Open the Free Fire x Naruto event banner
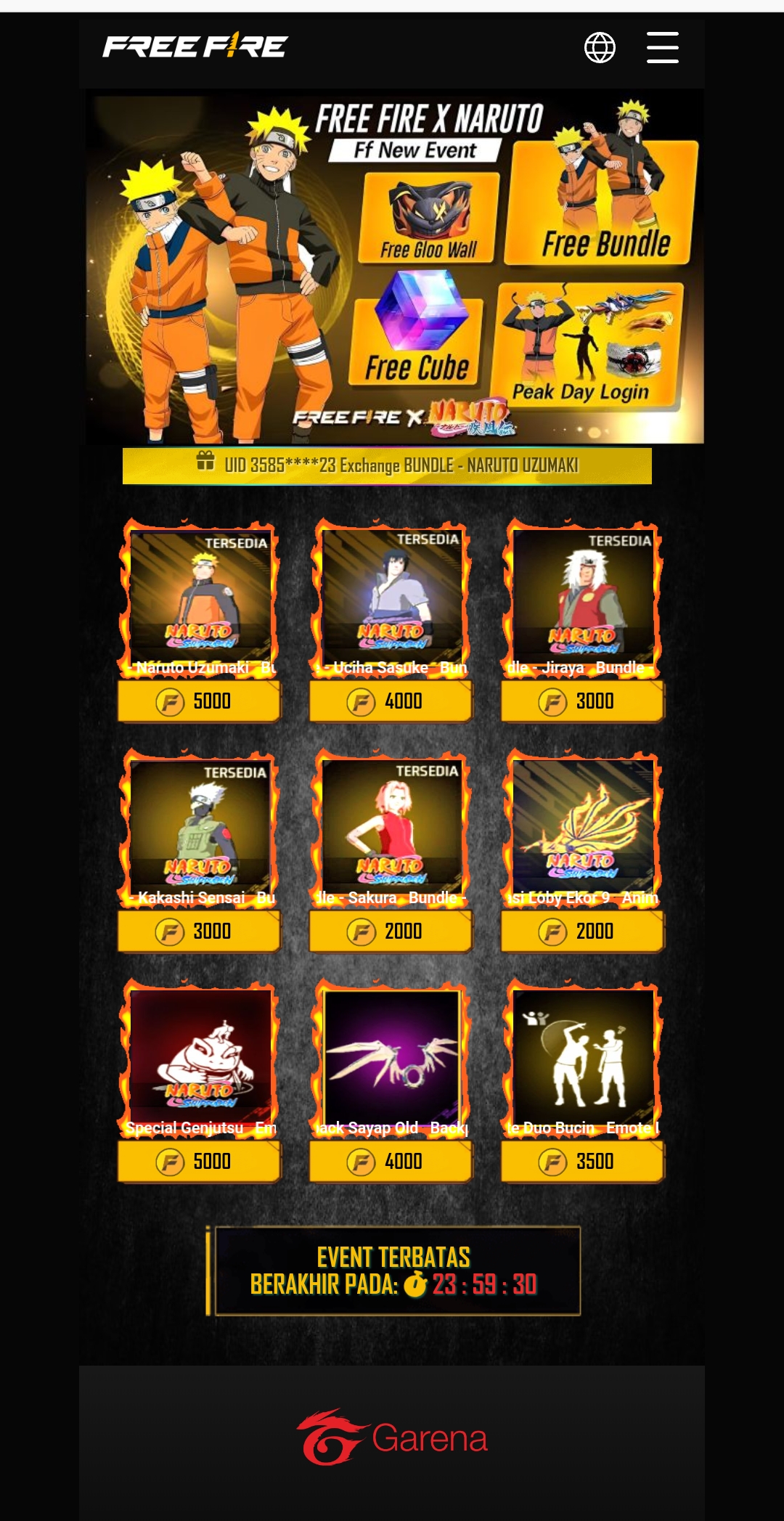Screen dimensions: 784x1521 click(x=394, y=267)
